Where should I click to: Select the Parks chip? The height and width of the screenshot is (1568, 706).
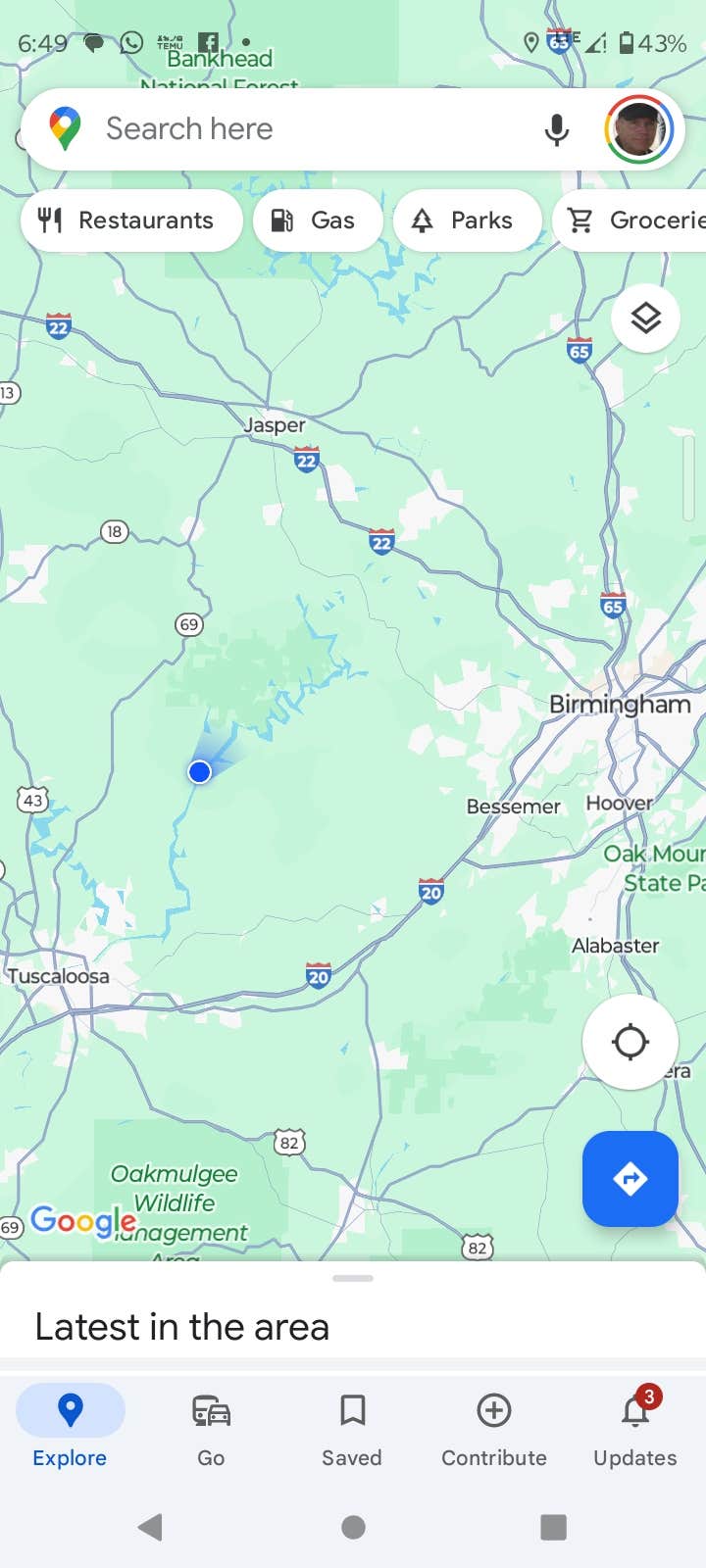(x=467, y=220)
